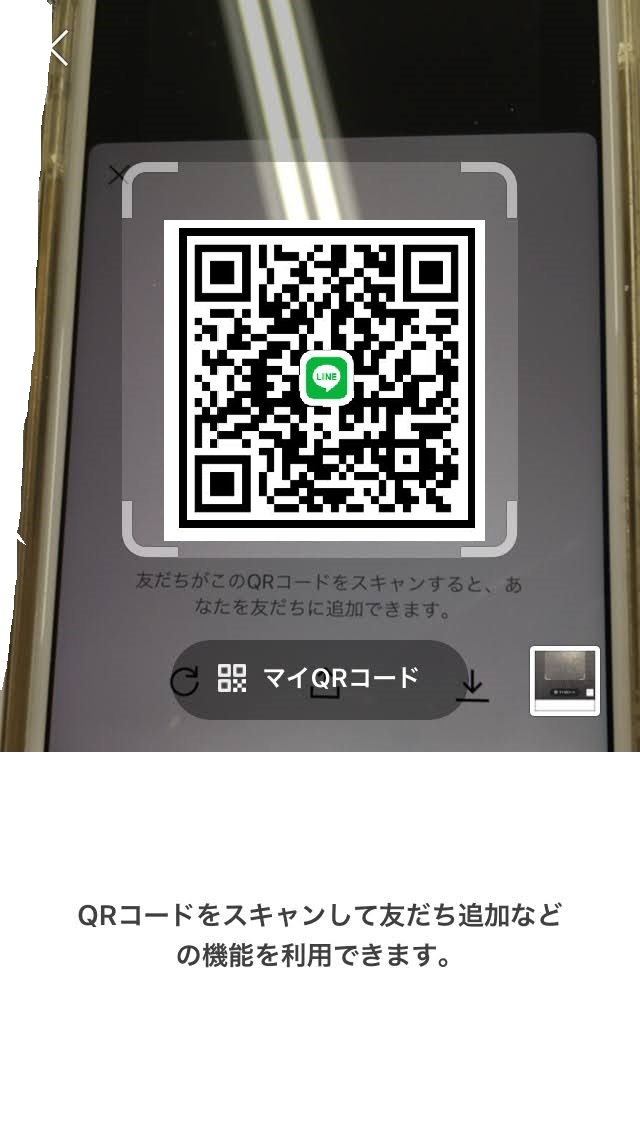
Task: Go back using the top-left arrow
Action: pyautogui.click(x=59, y=47)
